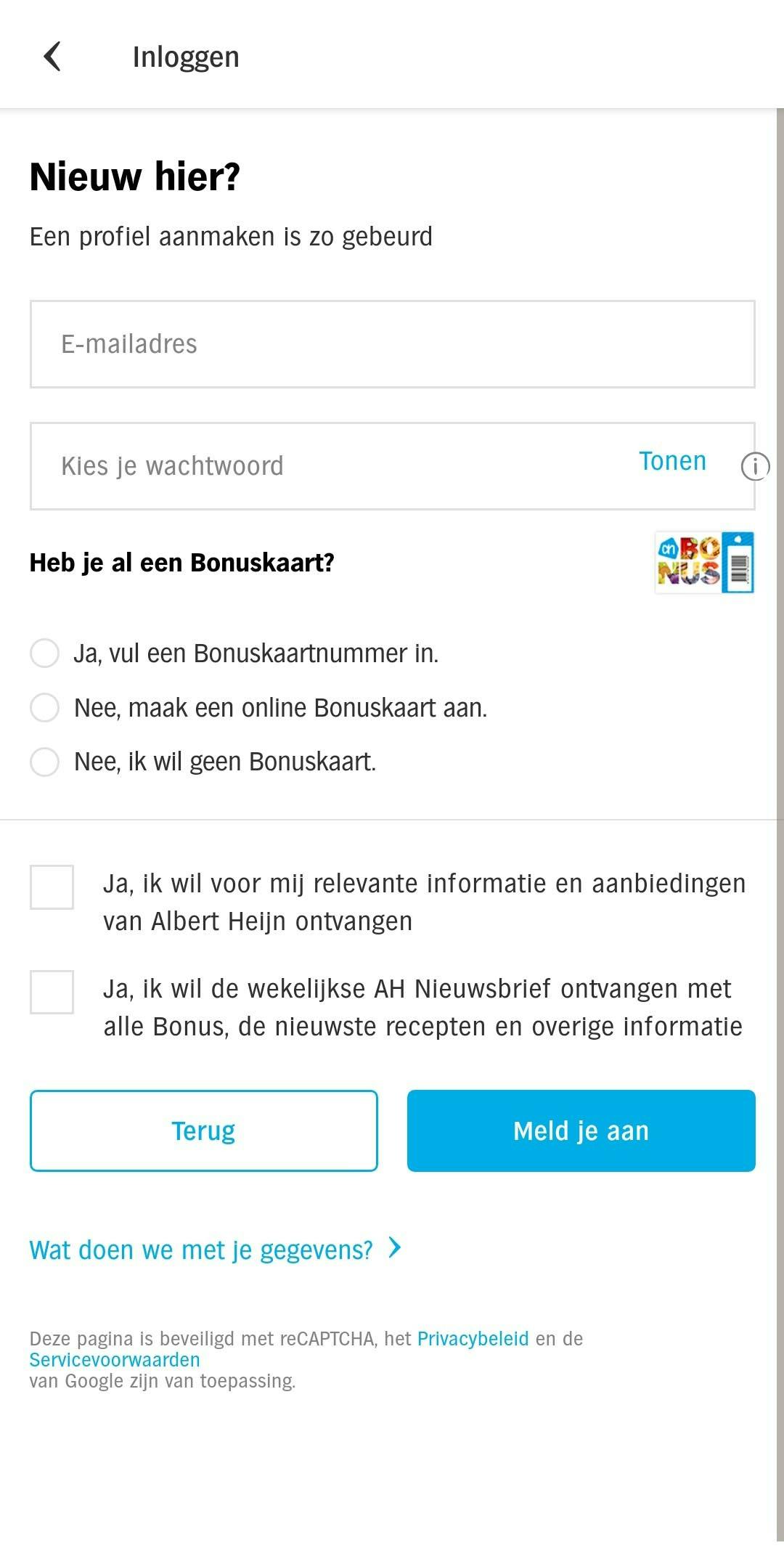Screen dimensions: 784x1556
Task: Submit signup via Meld je aan
Action: pos(581,1131)
